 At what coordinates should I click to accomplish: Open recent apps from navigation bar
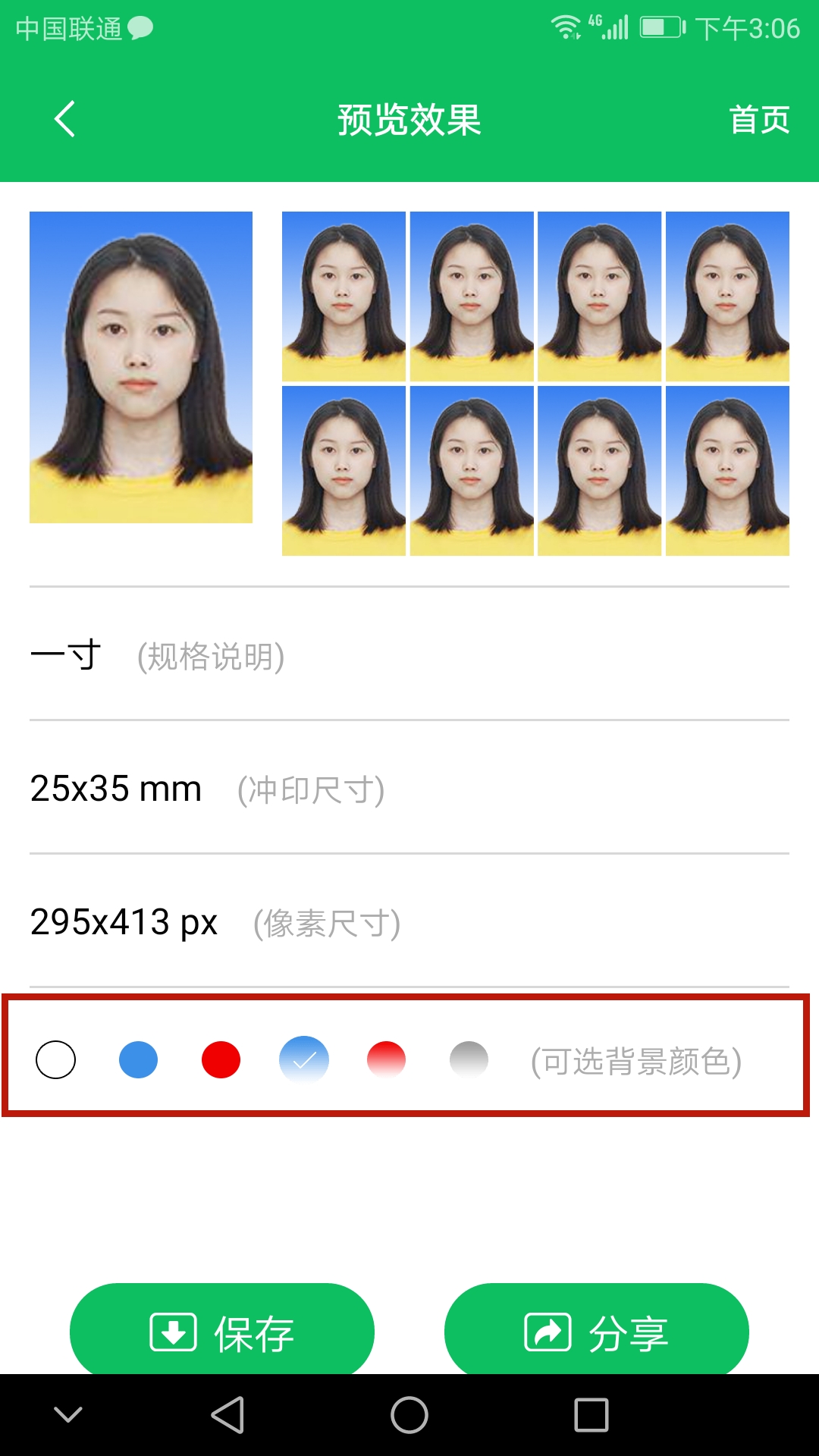(x=591, y=1415)
